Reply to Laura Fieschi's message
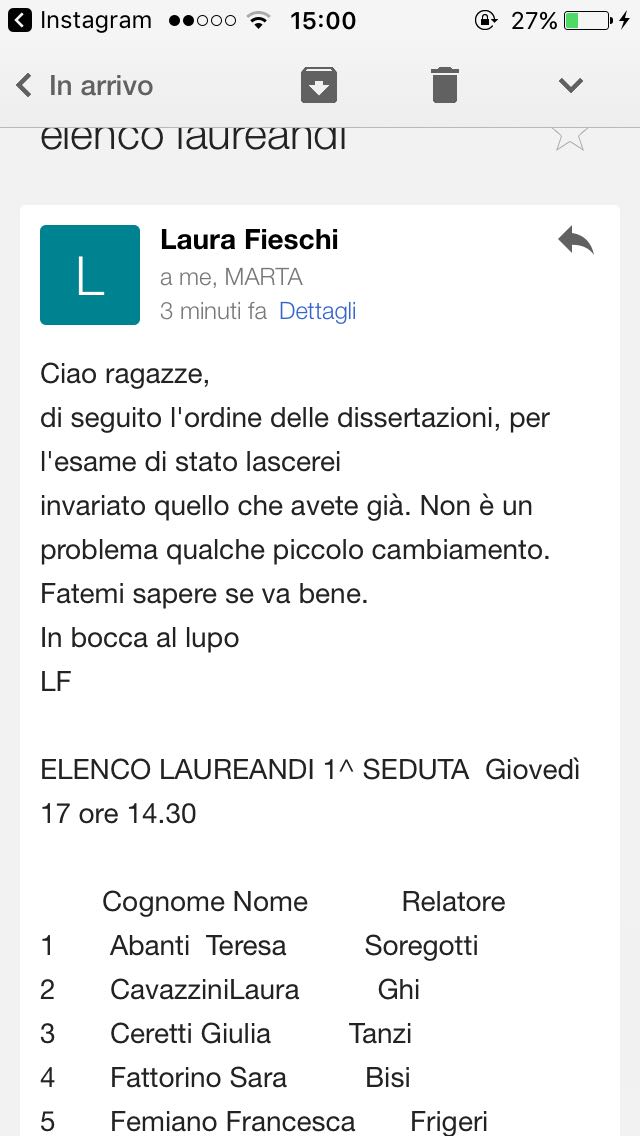Image resolution: width=640 pixels, height=1136 pixels. click(x=576, y=241)
